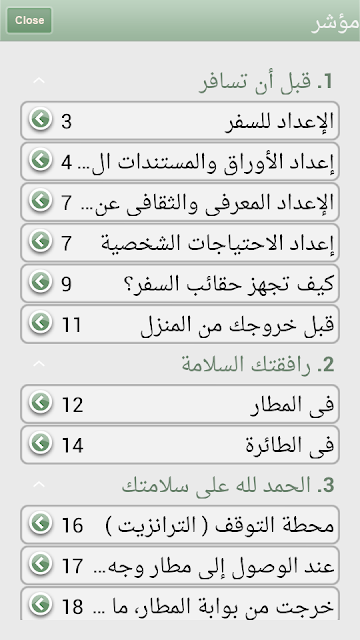Open كيف تجهز حقائب السفر؟
The image size is (360, 640).
point(180,283)
